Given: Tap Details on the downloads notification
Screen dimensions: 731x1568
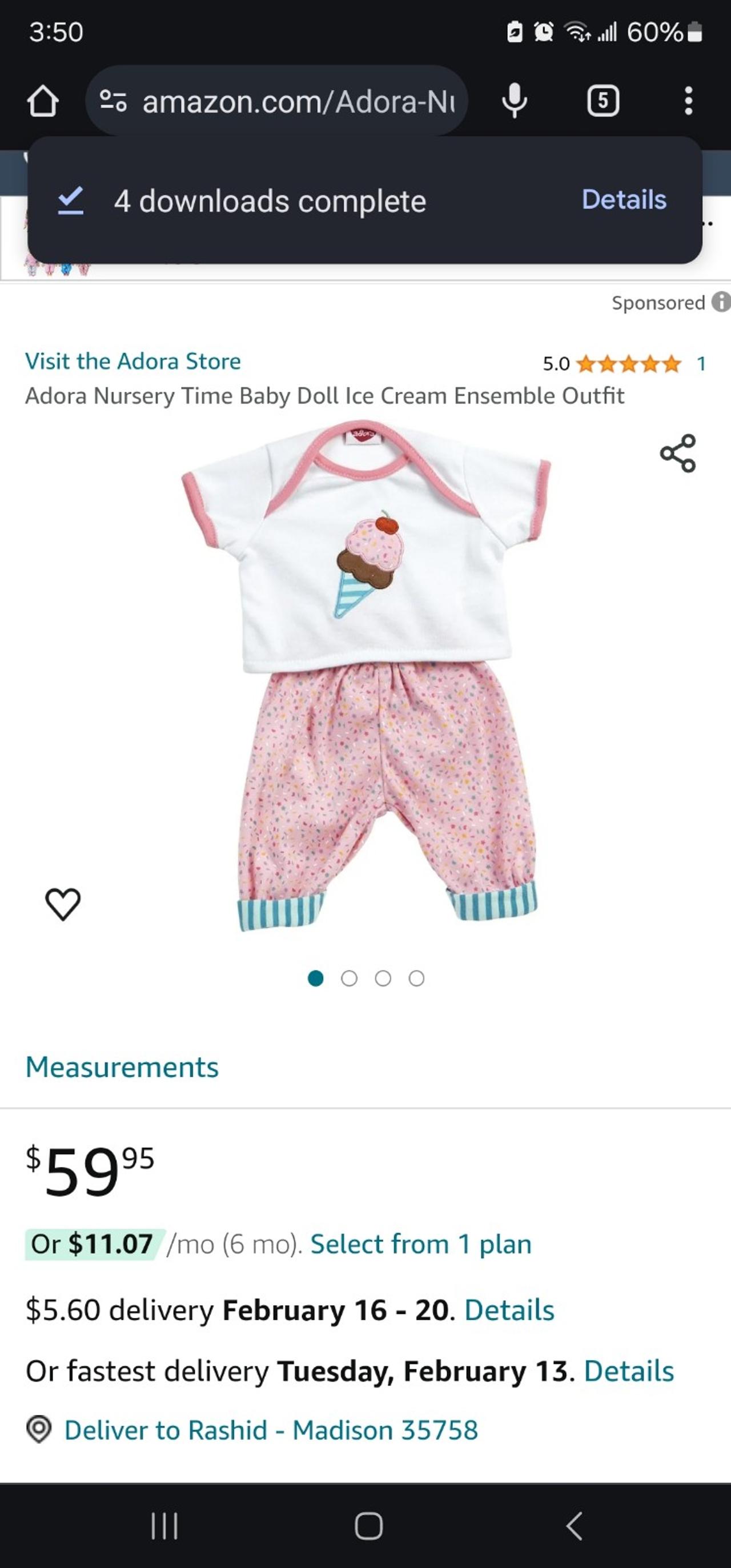Looking at the screenshot, I should point(622,200).
